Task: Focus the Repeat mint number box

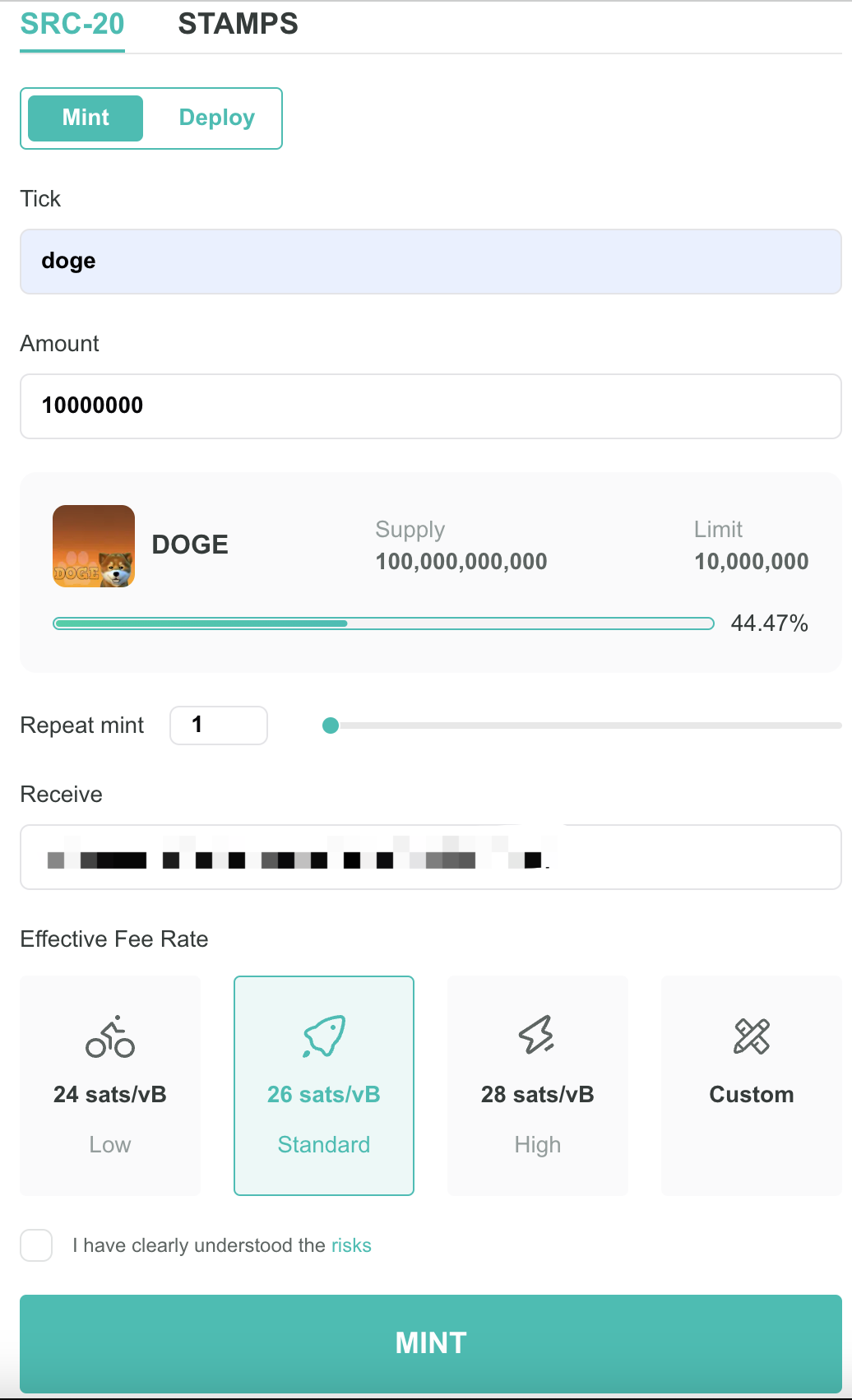Action: pyautogui.click(x=218, y=725)
